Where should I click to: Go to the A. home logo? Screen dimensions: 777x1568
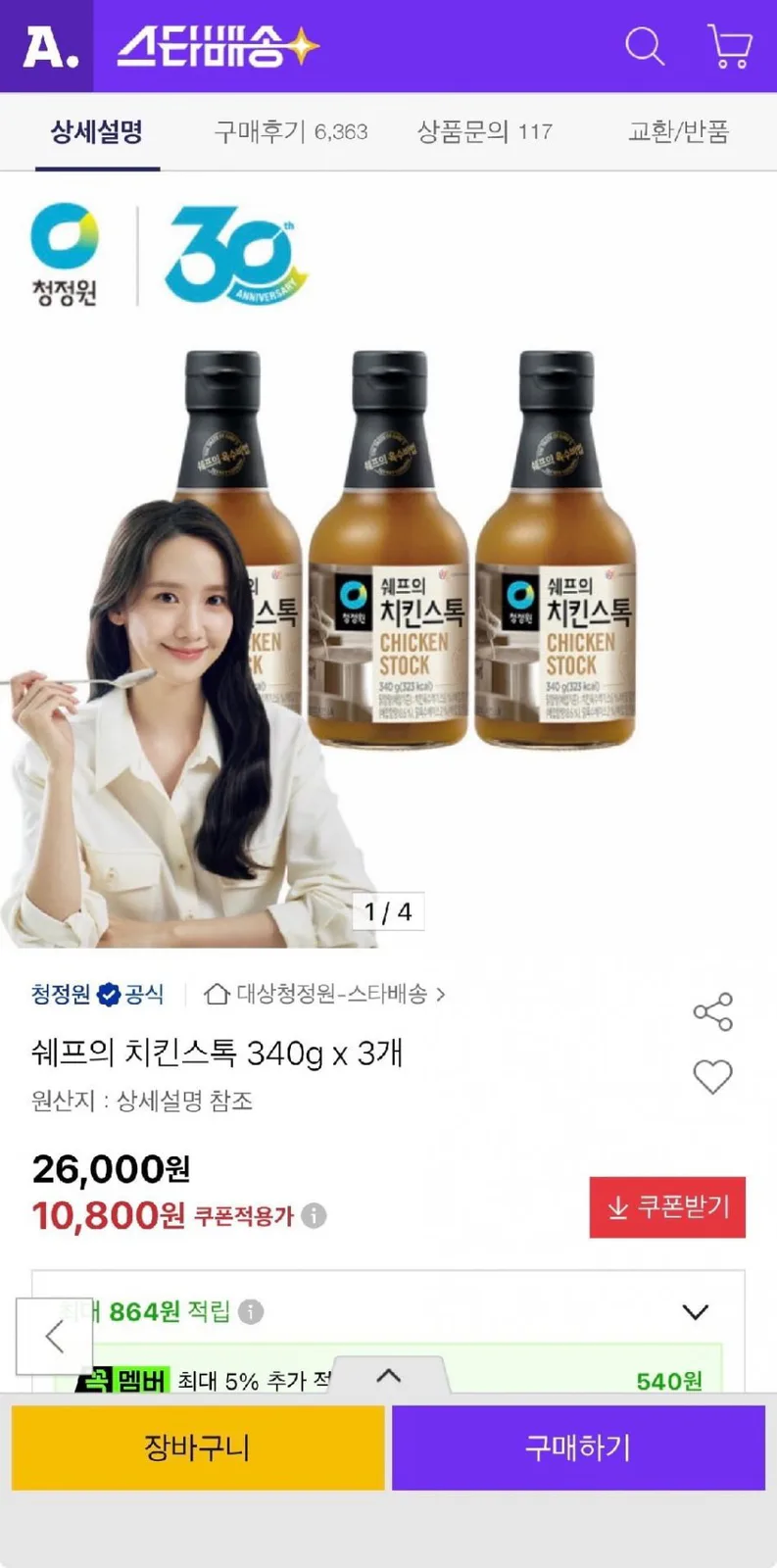point(47,46)
